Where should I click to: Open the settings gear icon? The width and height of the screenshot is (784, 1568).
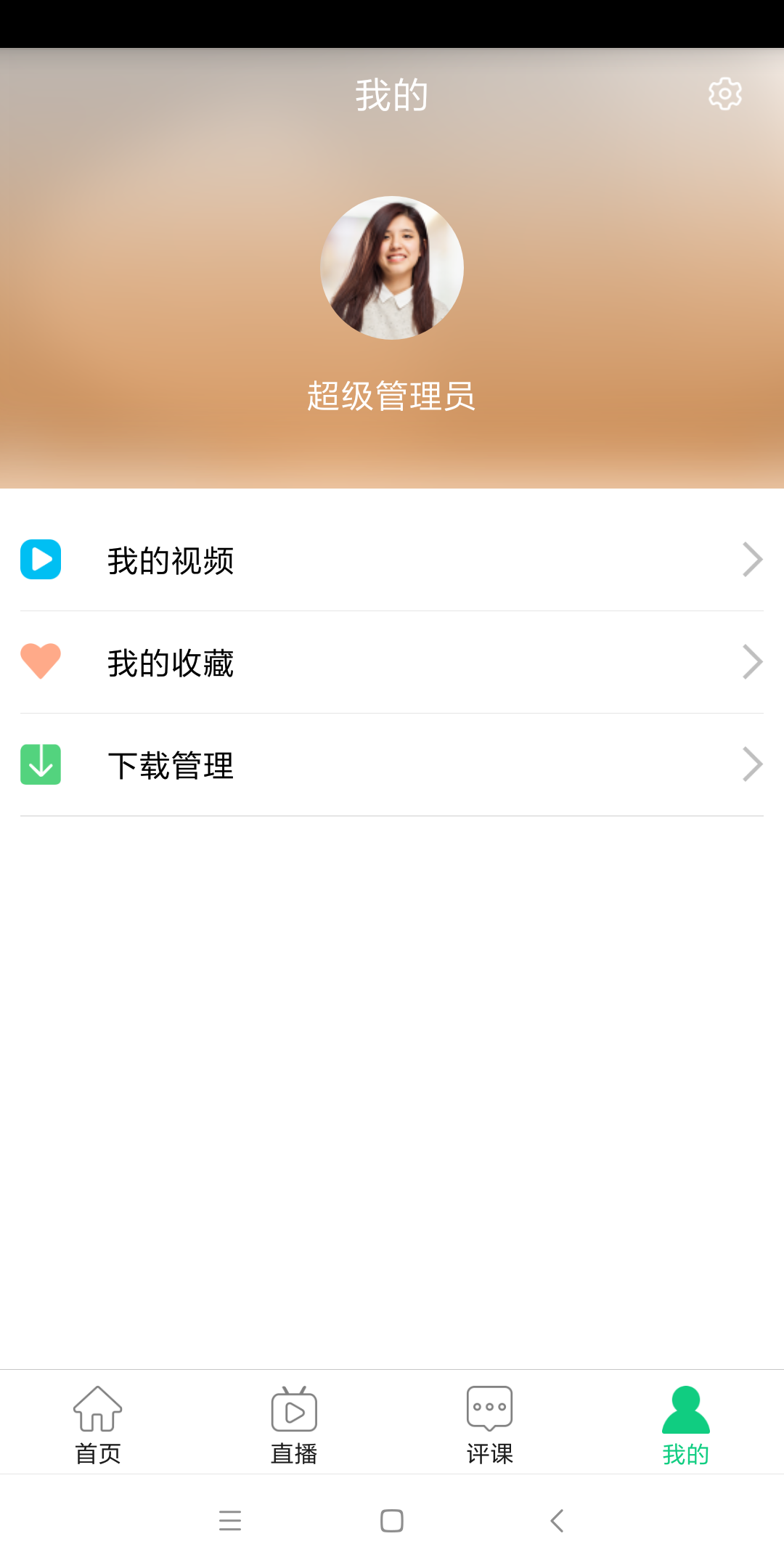click(724, 94)
